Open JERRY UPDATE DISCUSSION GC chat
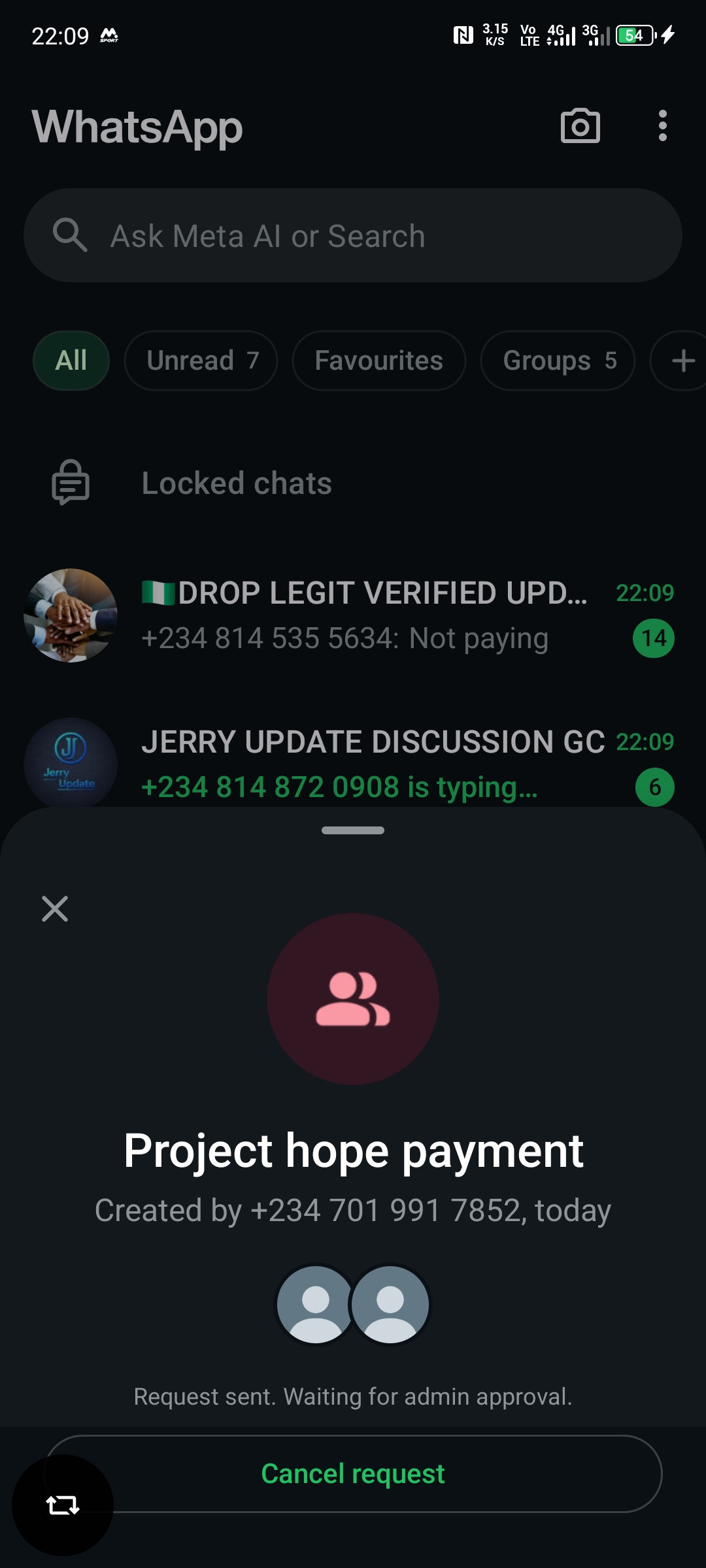The width and height of the screenshot is (706, 1568). point(373,763)
